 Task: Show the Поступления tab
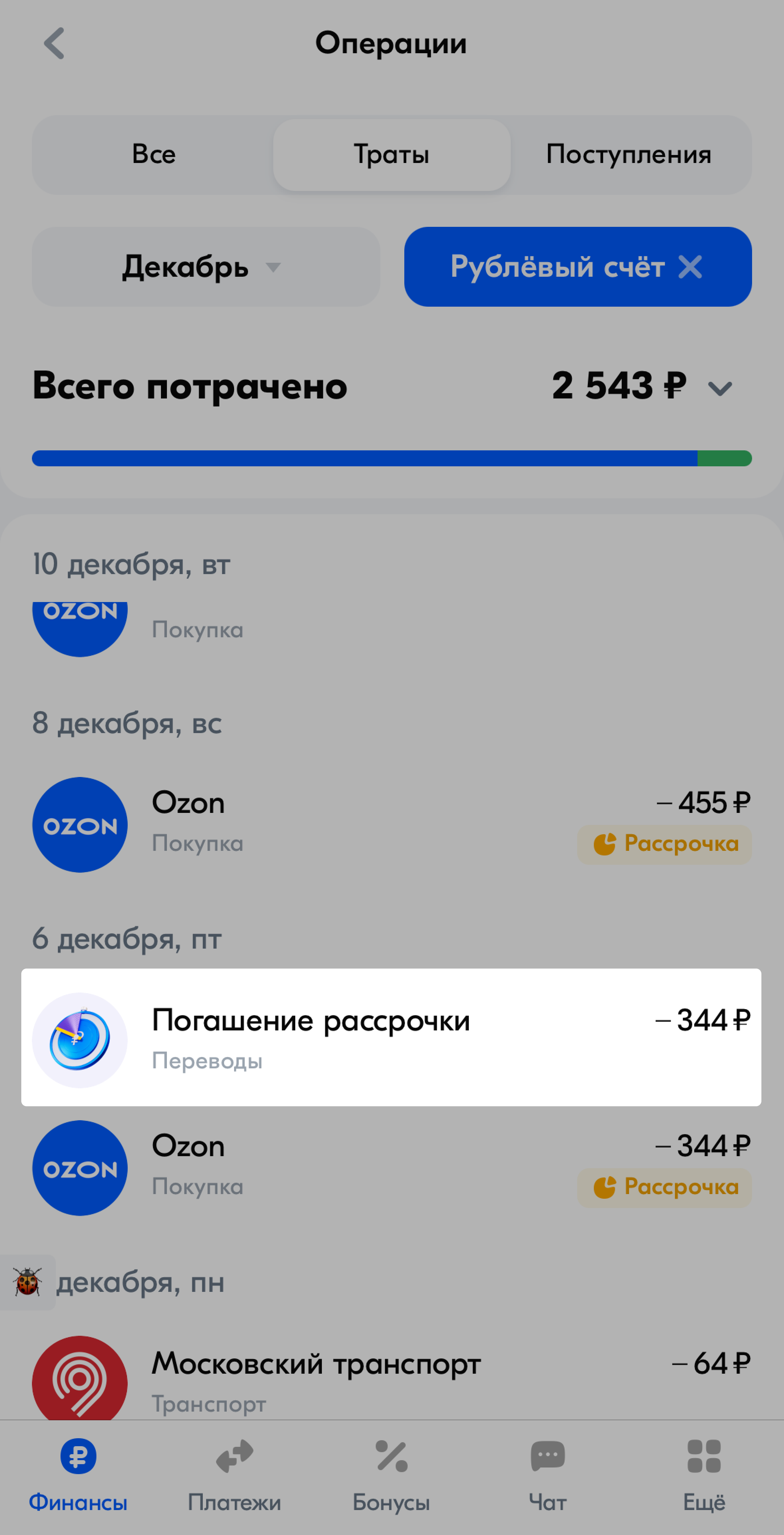click(628, 154)
